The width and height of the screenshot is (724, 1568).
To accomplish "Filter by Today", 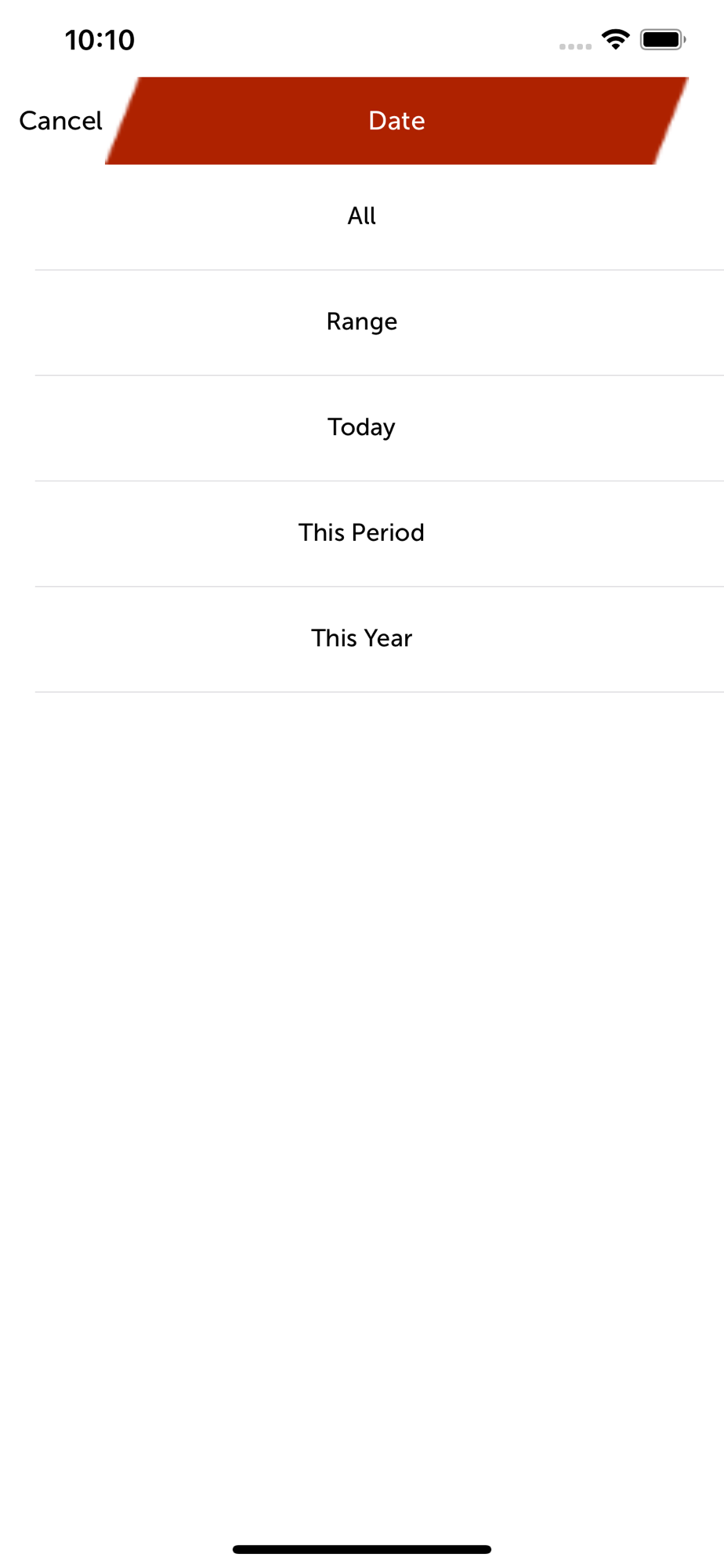I will click(362, 428).
